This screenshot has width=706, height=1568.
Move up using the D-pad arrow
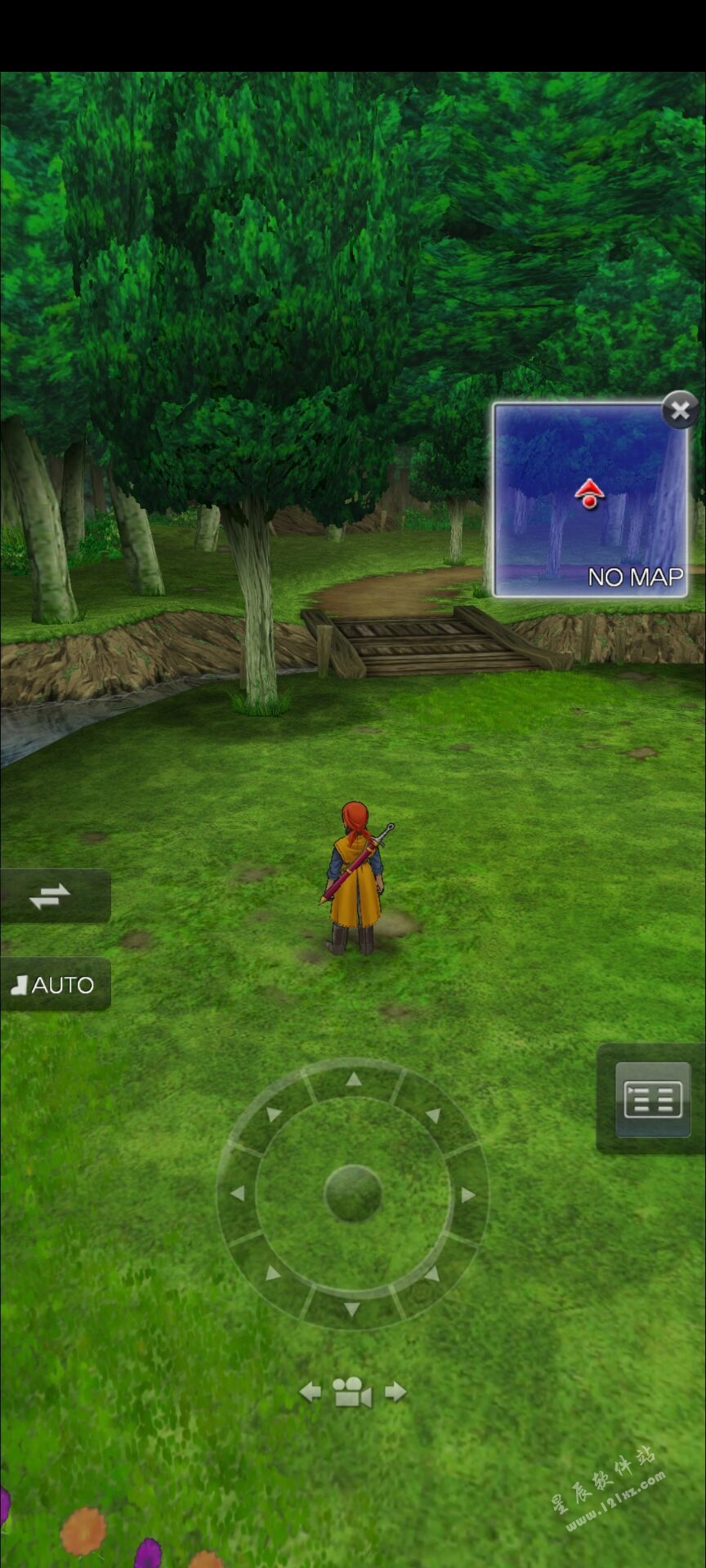pyautogui.click(x=353, y=1080)
